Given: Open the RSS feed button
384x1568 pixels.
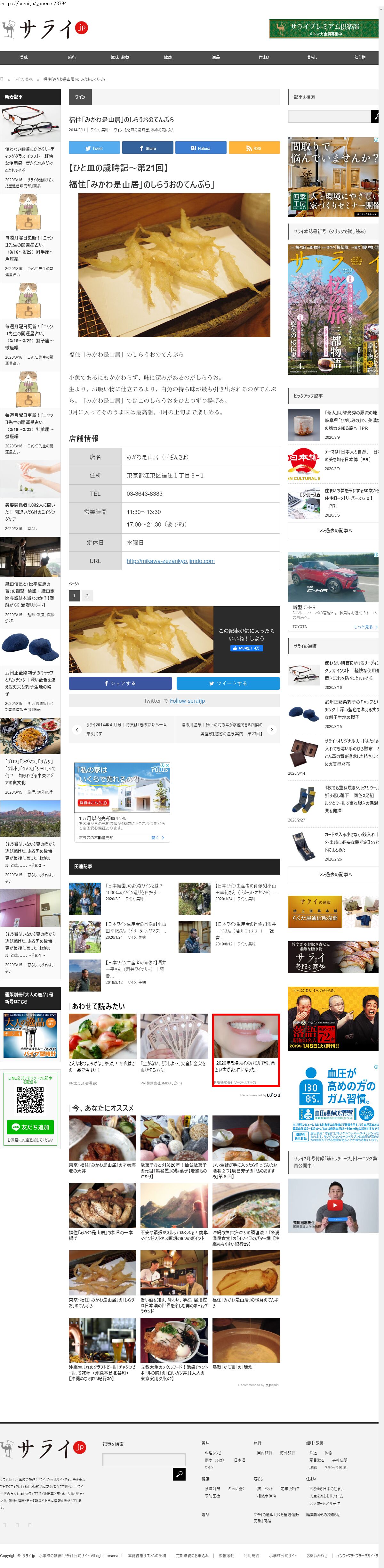Looking at the screenshot, I should [x=254, y=148].
